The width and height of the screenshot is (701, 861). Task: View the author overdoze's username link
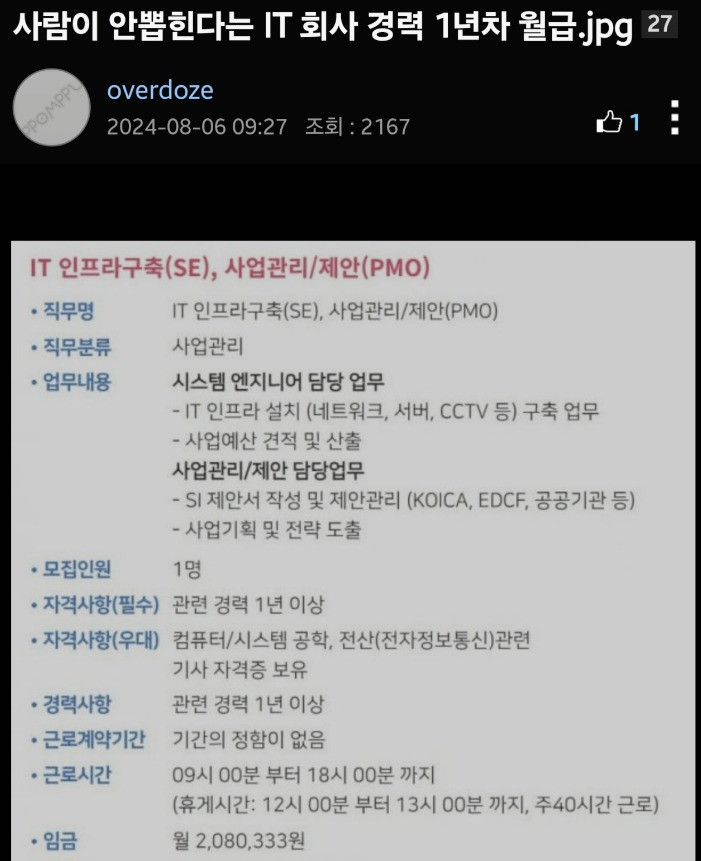click(x=160, y=91)
